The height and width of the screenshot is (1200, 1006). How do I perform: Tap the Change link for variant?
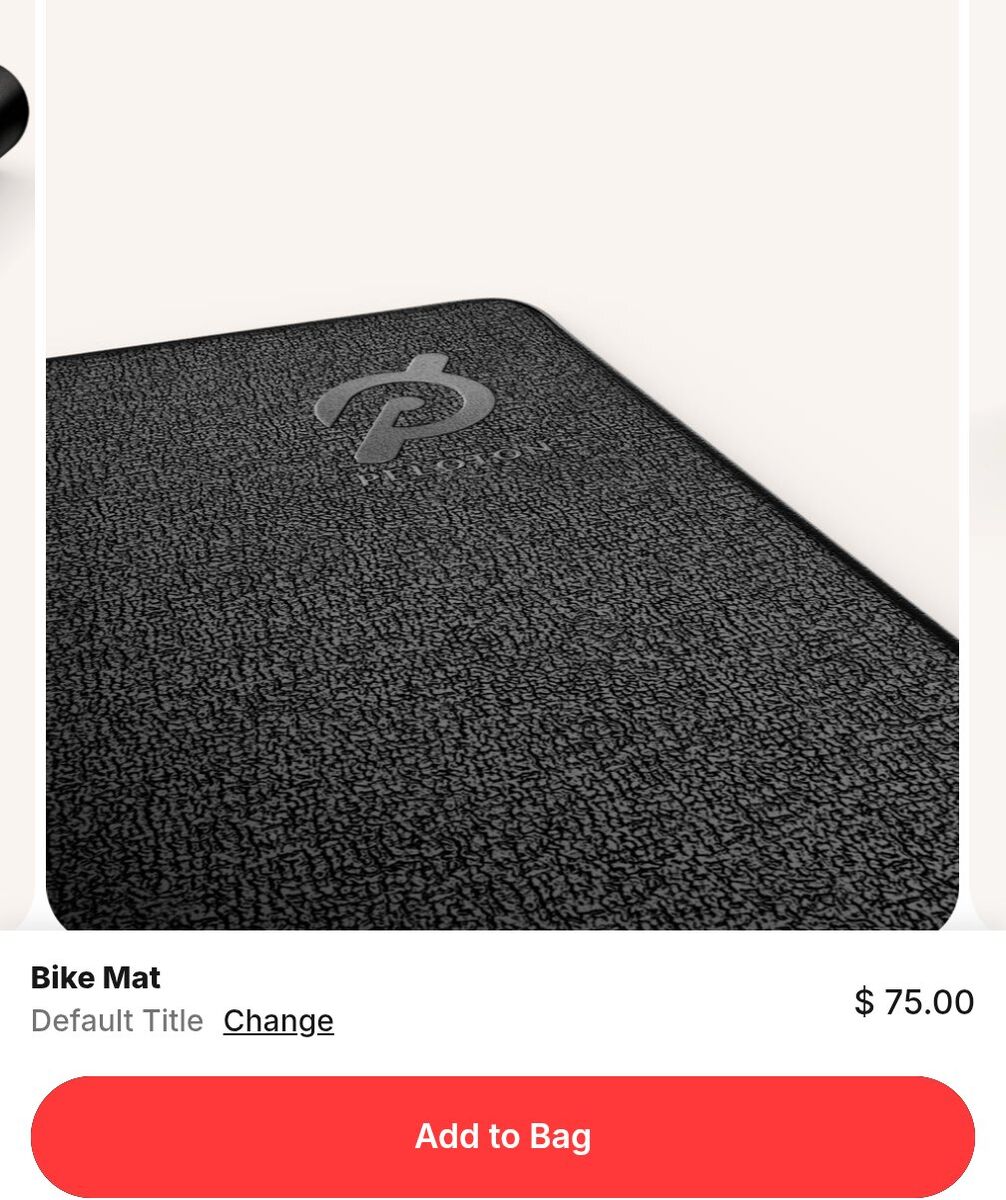pyautogui.click(x=278, y=1021)
